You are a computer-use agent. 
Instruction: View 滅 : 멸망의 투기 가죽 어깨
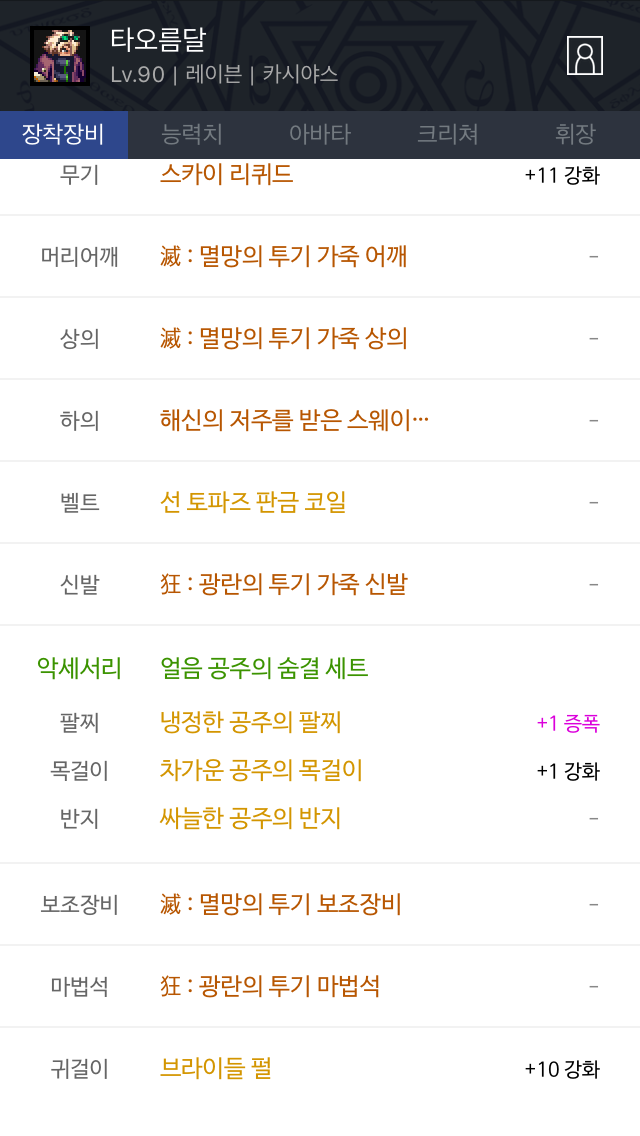point(283,256)
